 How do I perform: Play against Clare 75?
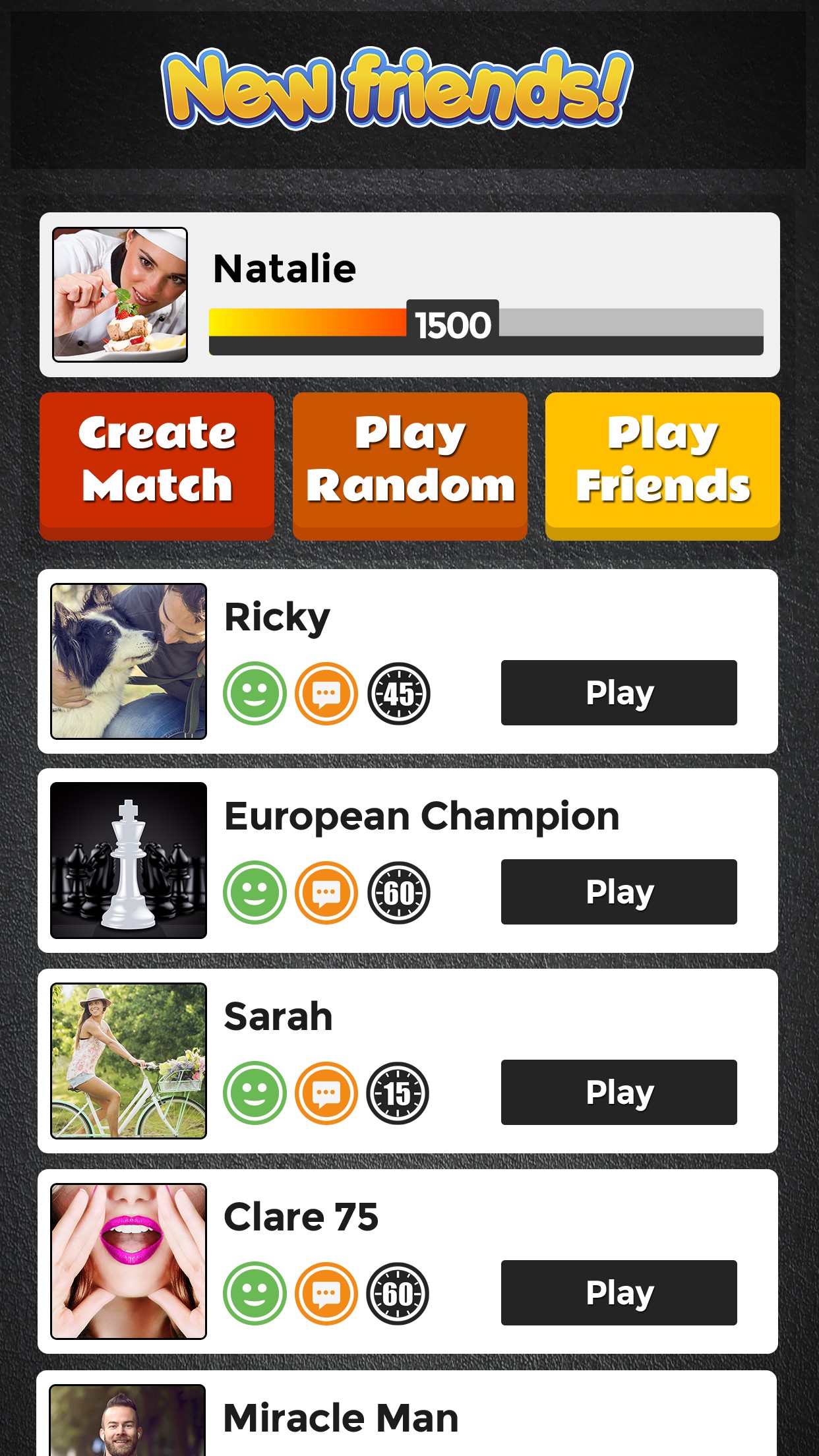click(619, 1292)
